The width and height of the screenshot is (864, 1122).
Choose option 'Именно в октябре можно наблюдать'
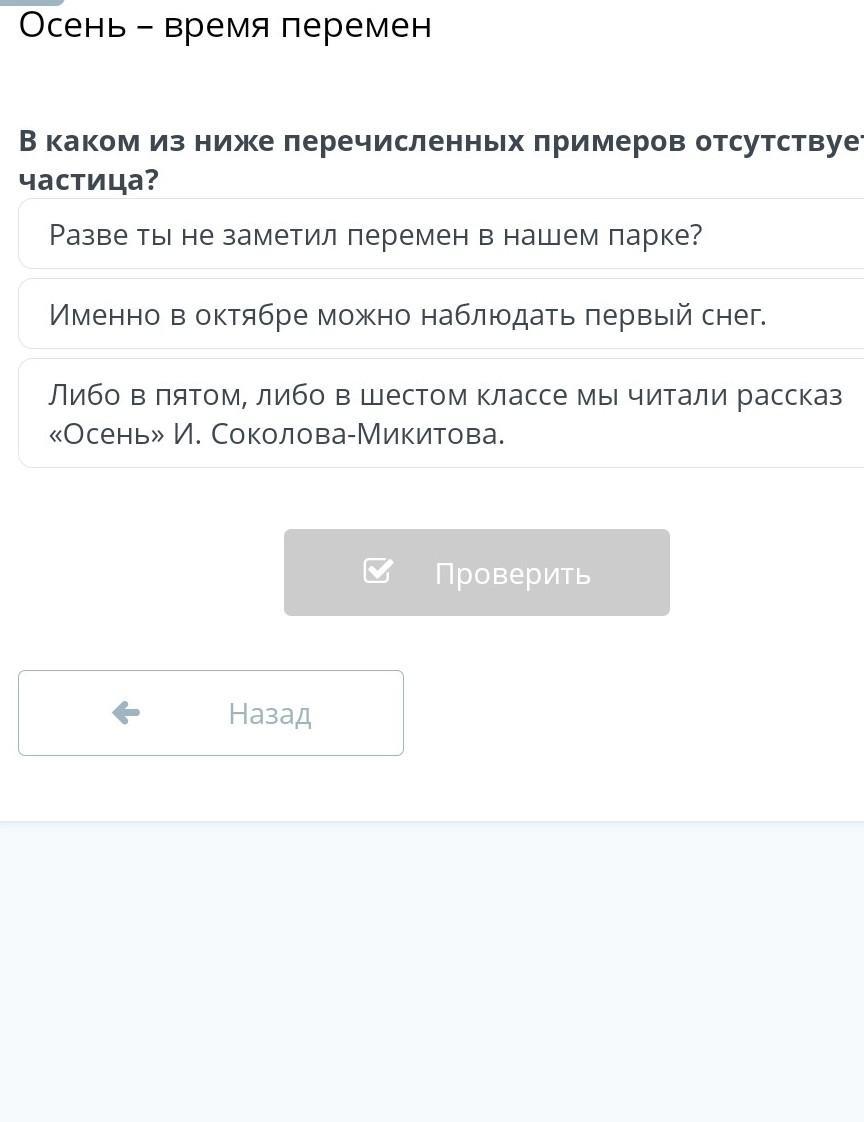pos(440,315)
